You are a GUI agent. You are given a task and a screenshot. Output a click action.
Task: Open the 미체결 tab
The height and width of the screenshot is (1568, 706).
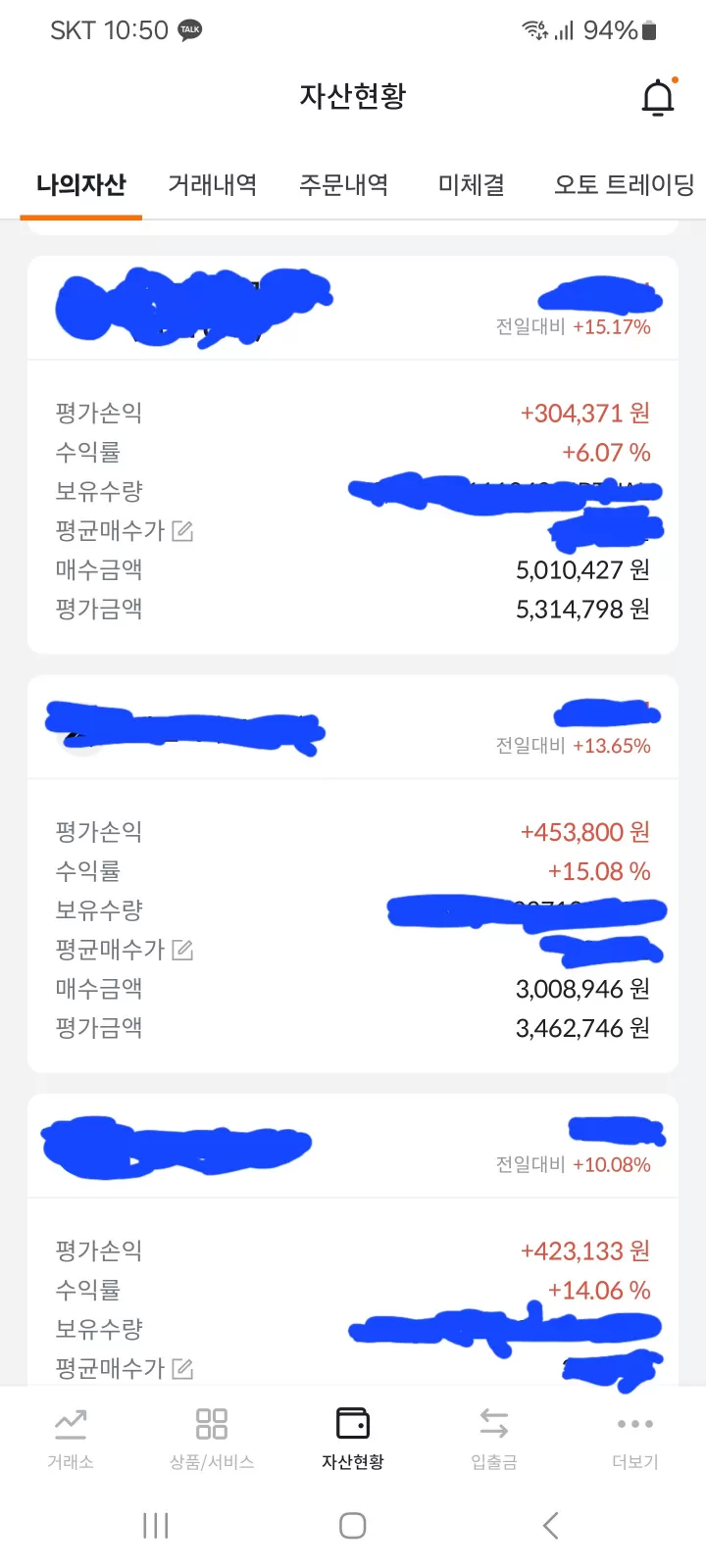[471, 185]
